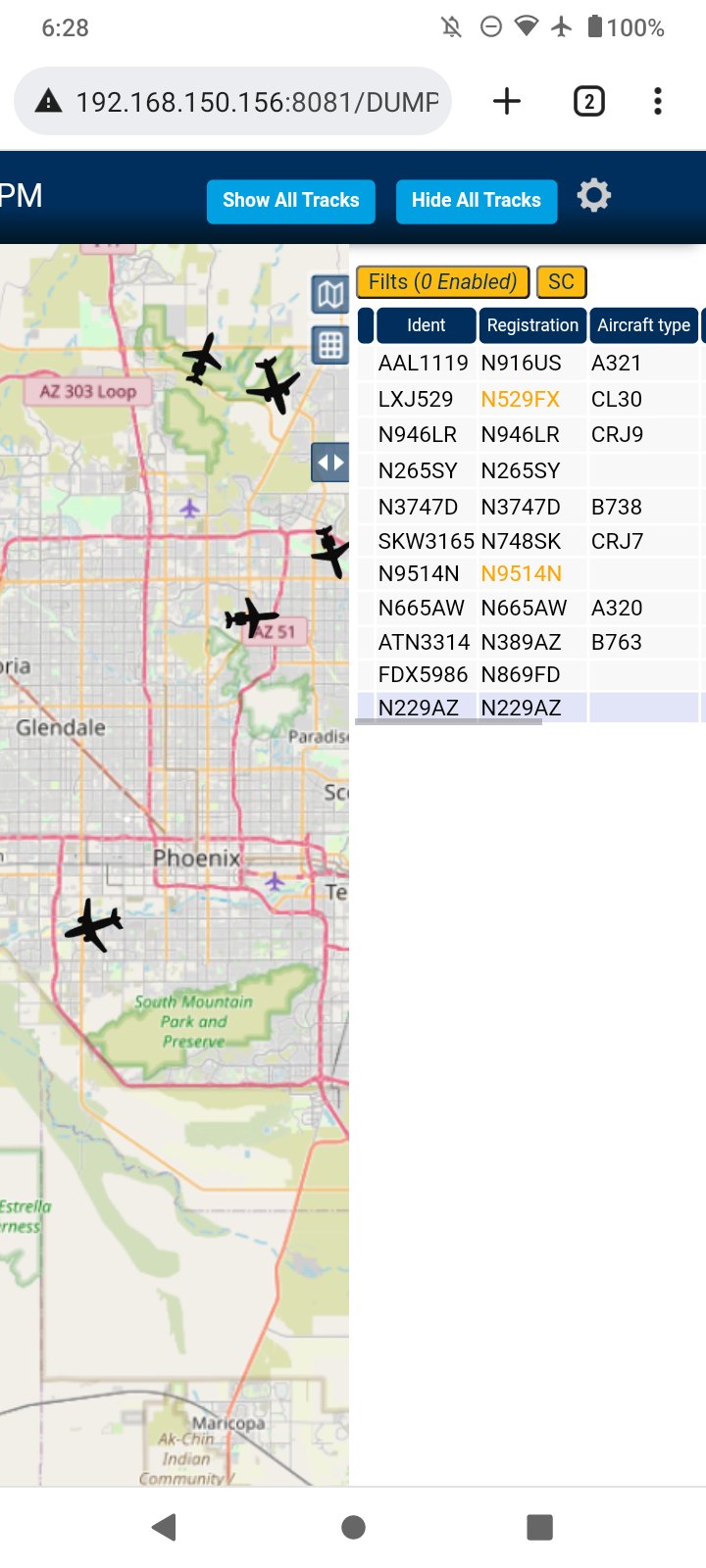Open the settings gear icon
The height and width of the screenshot is (1568, 706).
click(x=593, y=196)
